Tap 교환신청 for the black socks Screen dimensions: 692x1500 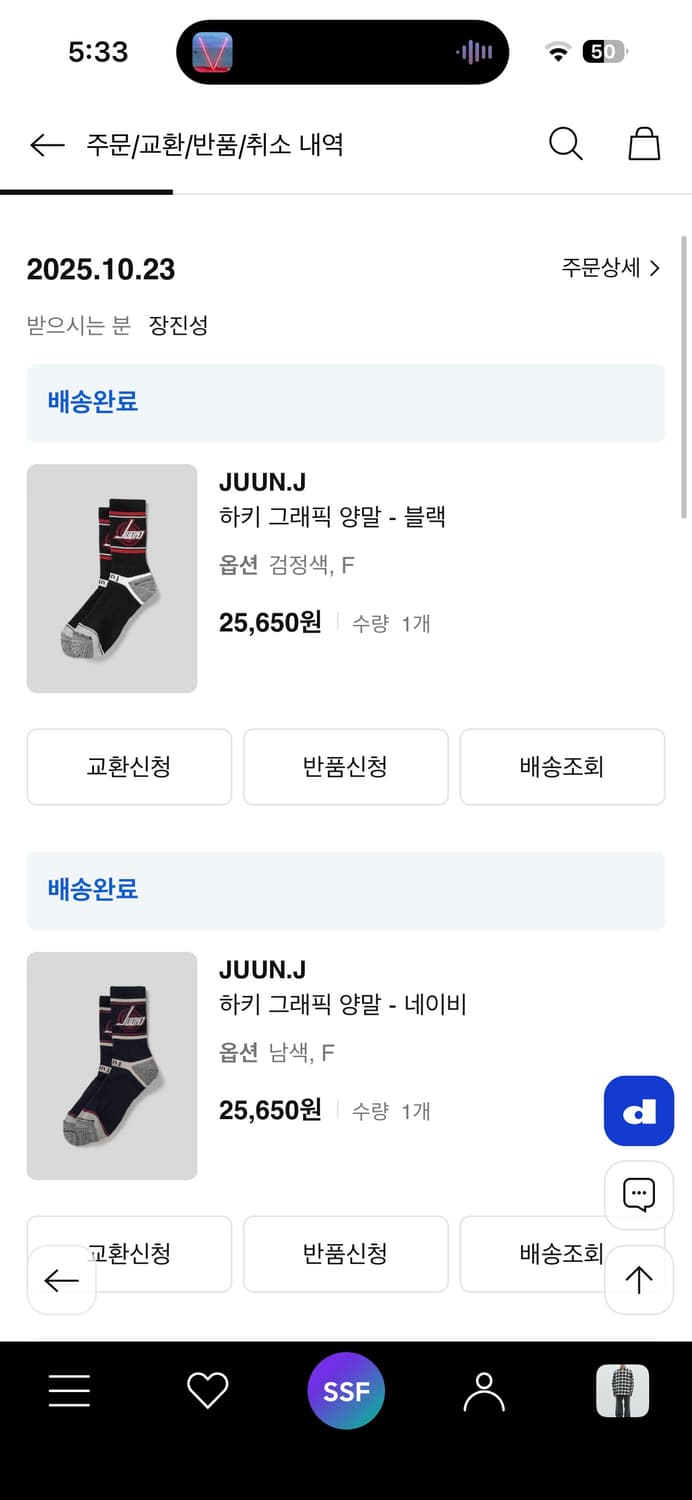(129, 767)
